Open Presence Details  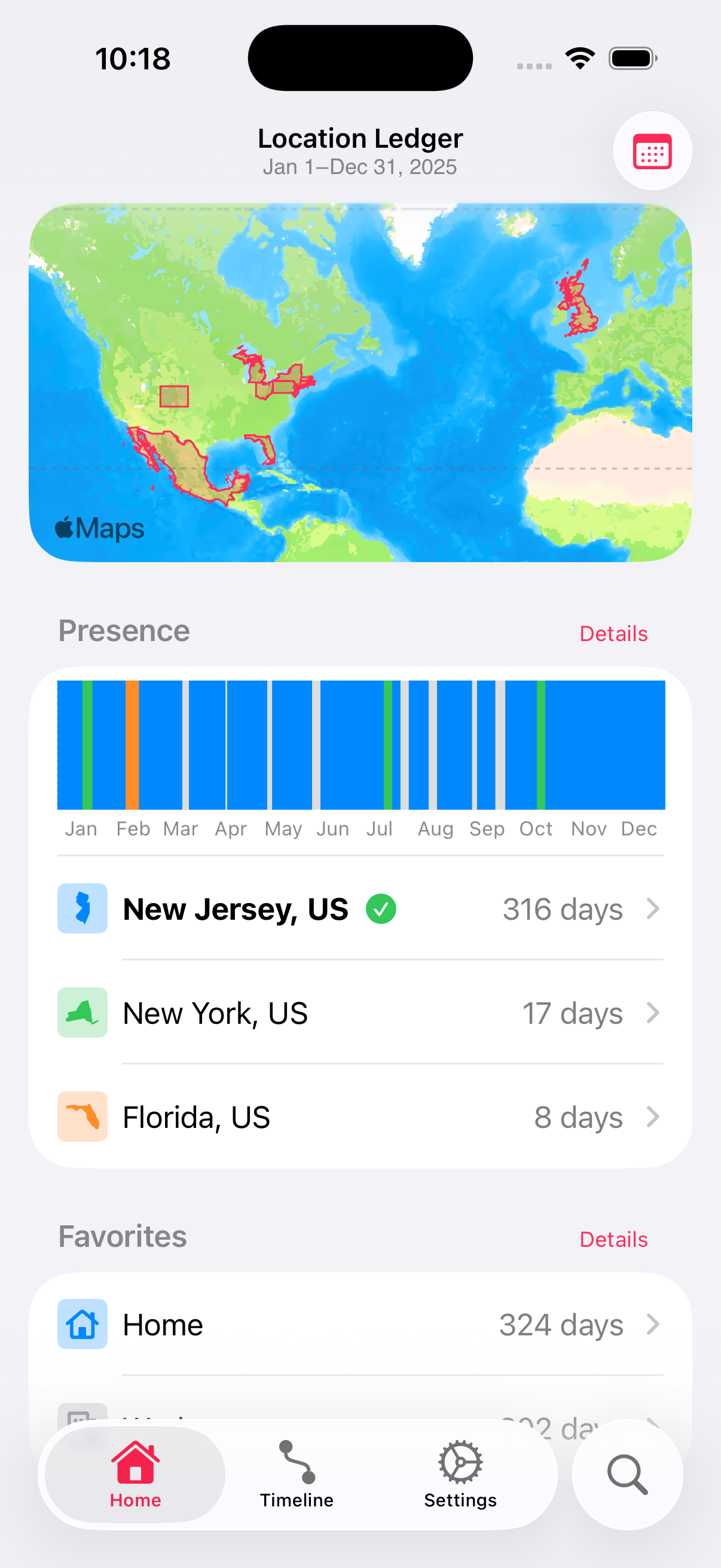(x=613, y=633)
